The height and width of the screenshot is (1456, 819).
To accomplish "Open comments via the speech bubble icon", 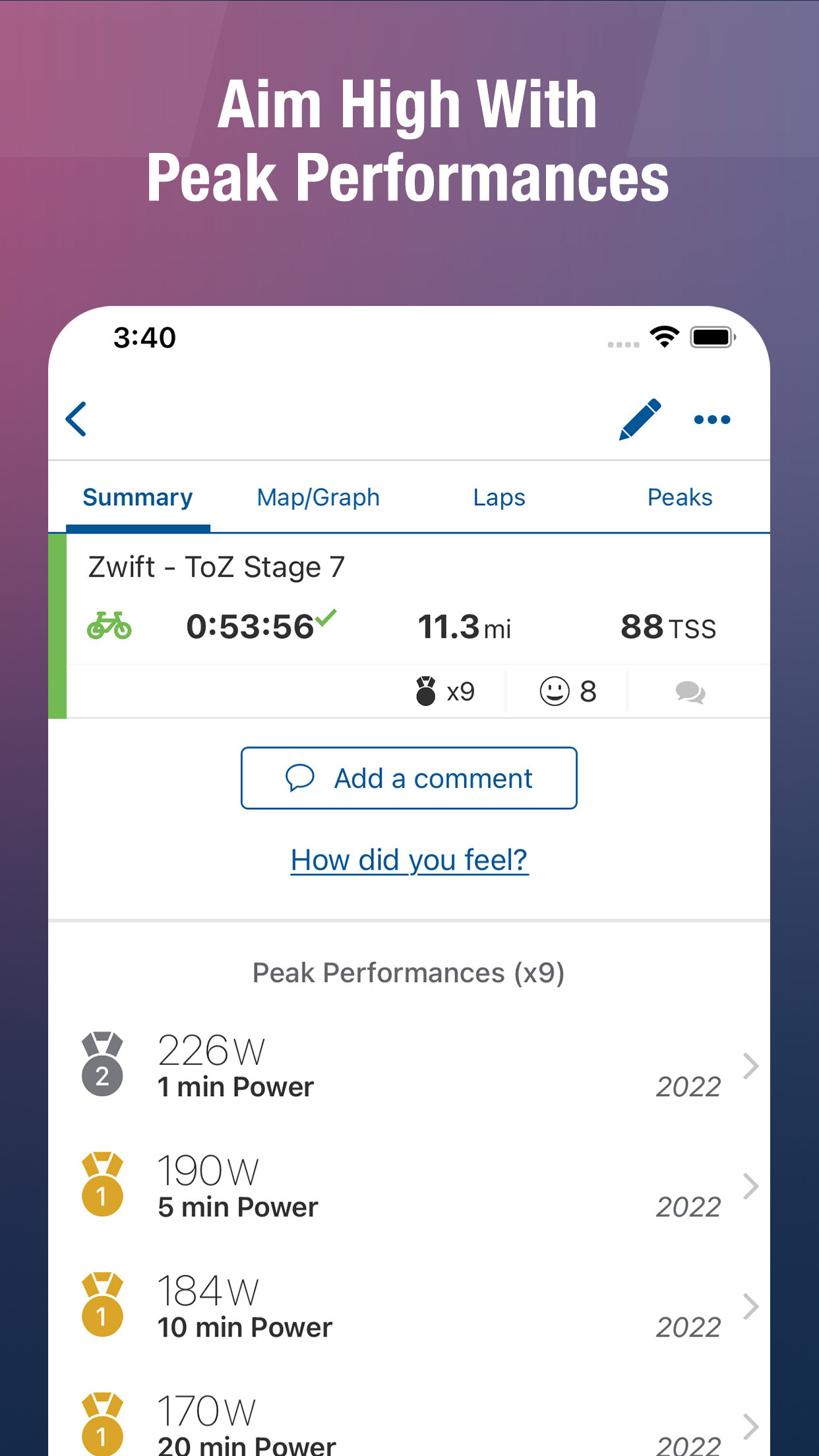I will tap(690, 692).
